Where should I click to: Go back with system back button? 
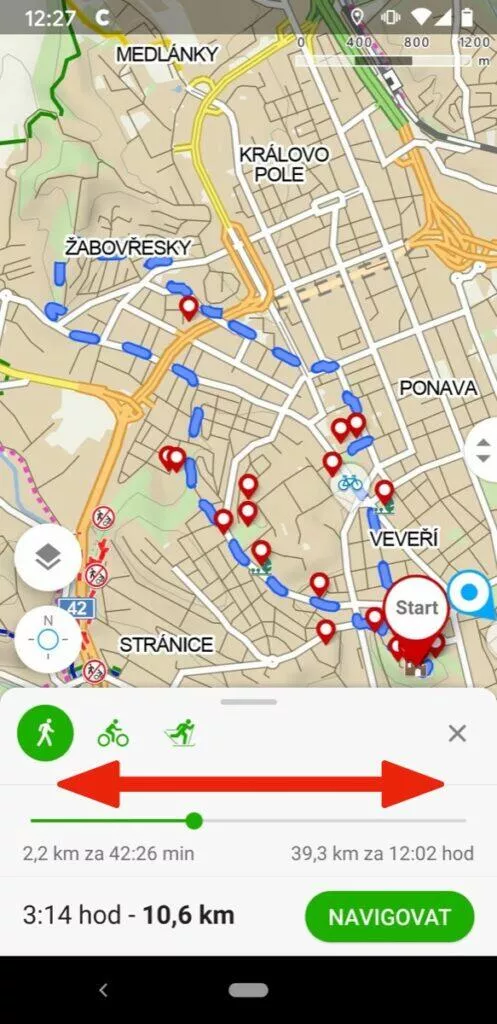pos(103,990)
